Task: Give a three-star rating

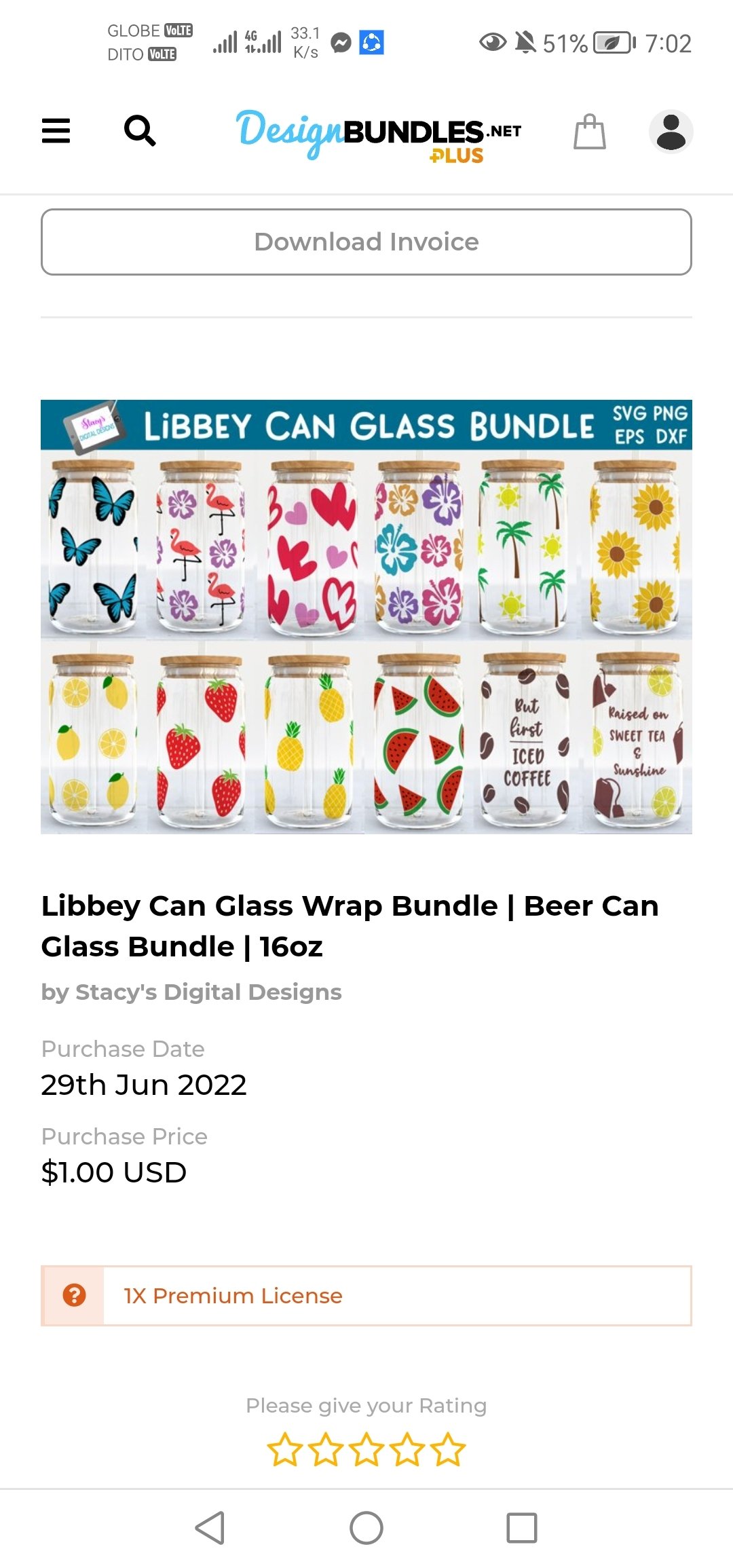Action: pos(366,1449)
